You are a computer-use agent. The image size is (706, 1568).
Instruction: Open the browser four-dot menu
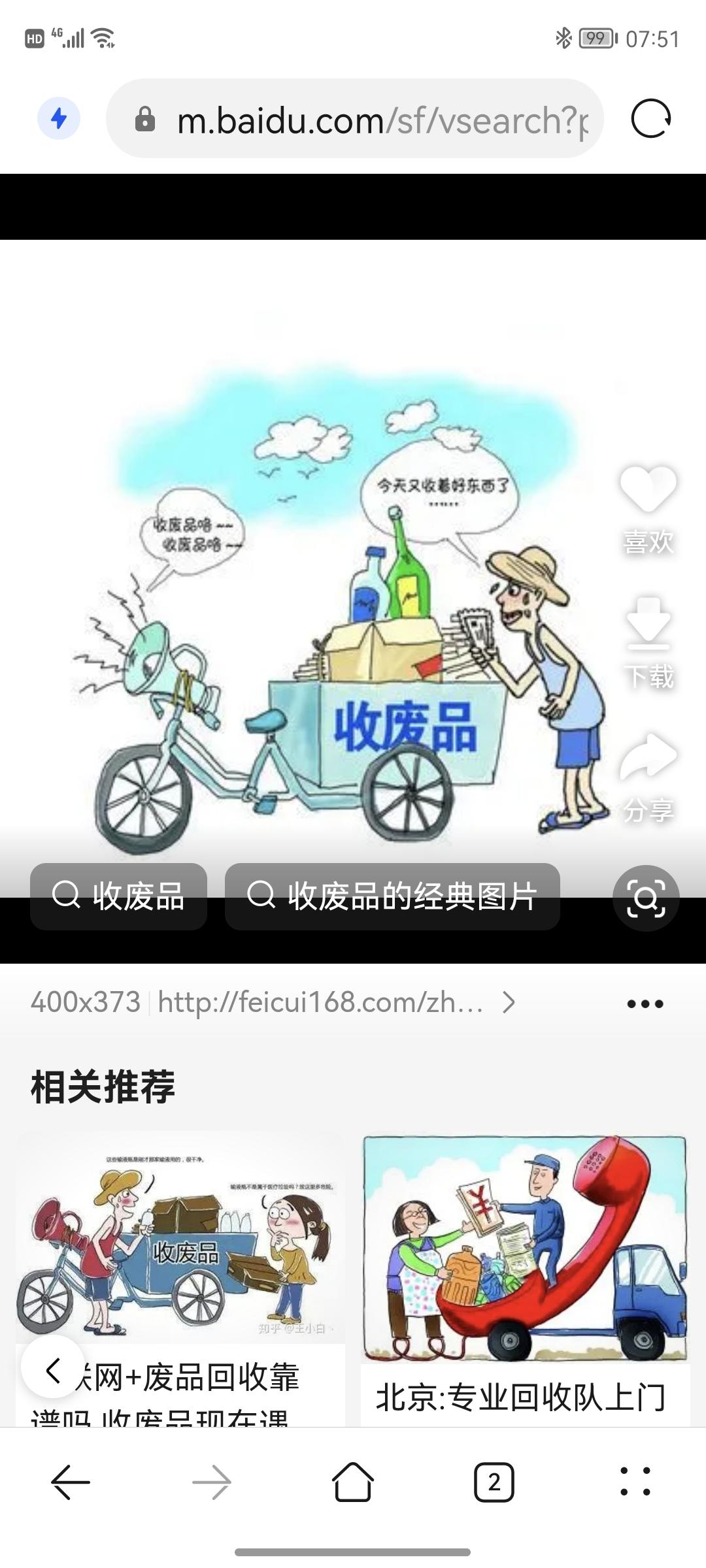(635, 1482)
